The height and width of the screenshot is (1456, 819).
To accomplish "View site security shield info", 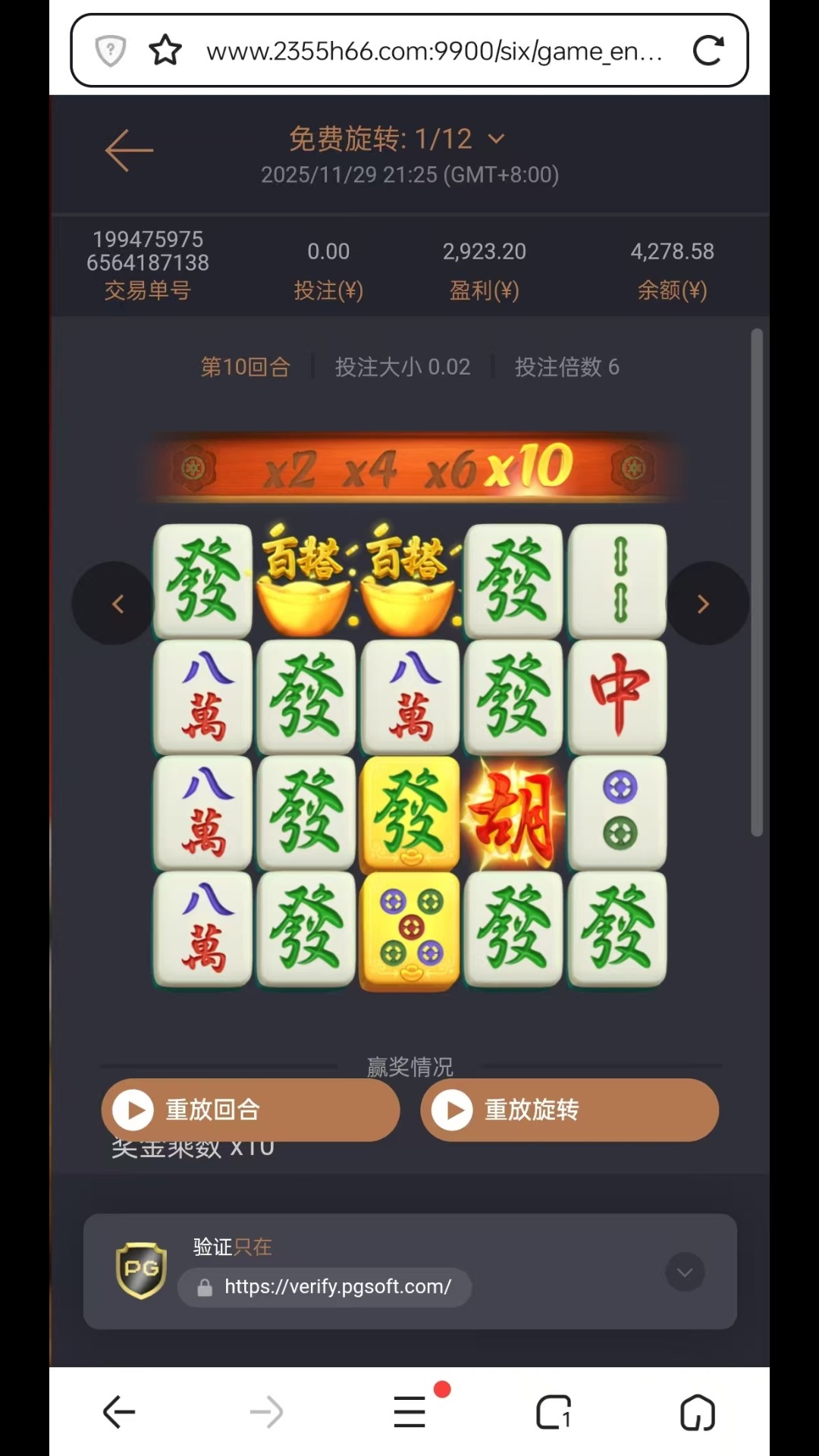I will 111,51.
